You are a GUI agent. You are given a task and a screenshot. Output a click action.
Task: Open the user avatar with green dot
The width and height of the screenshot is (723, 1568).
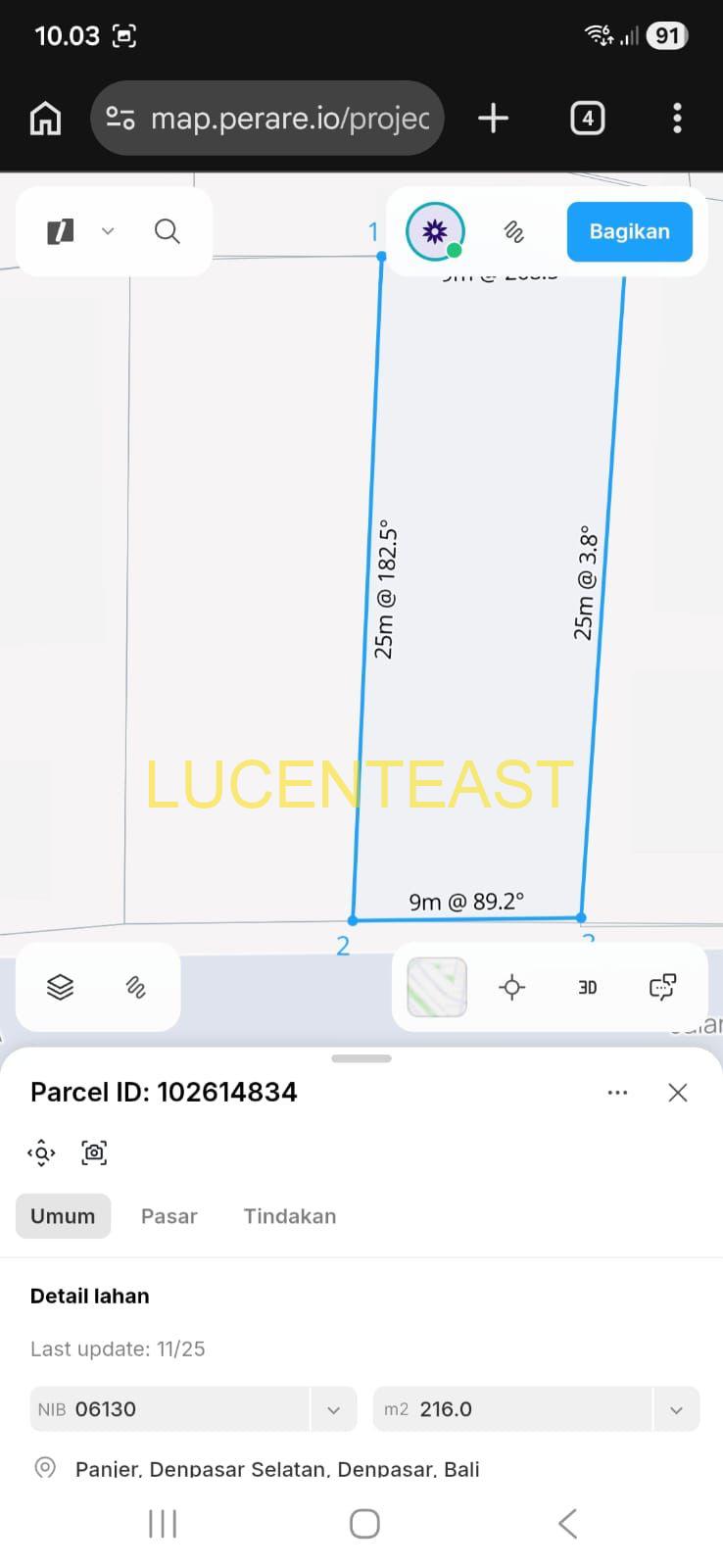[435, 232]
